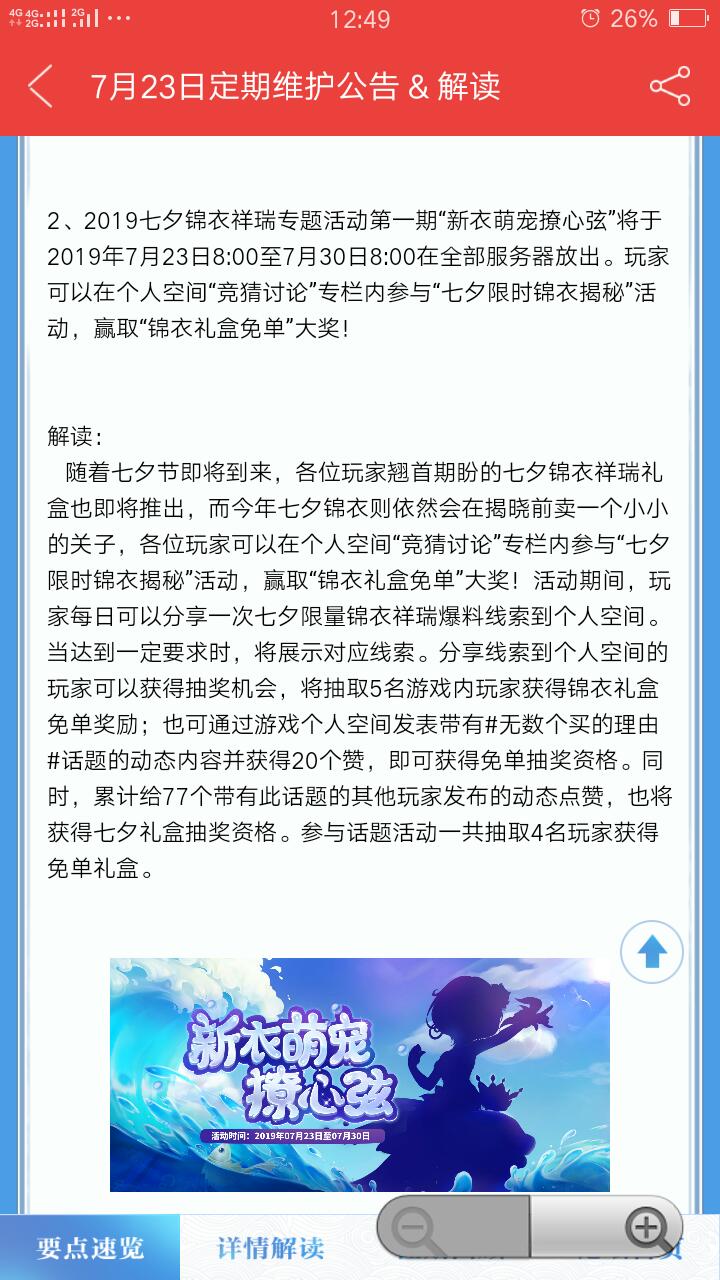Open the 新衣萌宠撩心弦 event banner
The image size is (720, 1280).
click(x=359, y=1074)
